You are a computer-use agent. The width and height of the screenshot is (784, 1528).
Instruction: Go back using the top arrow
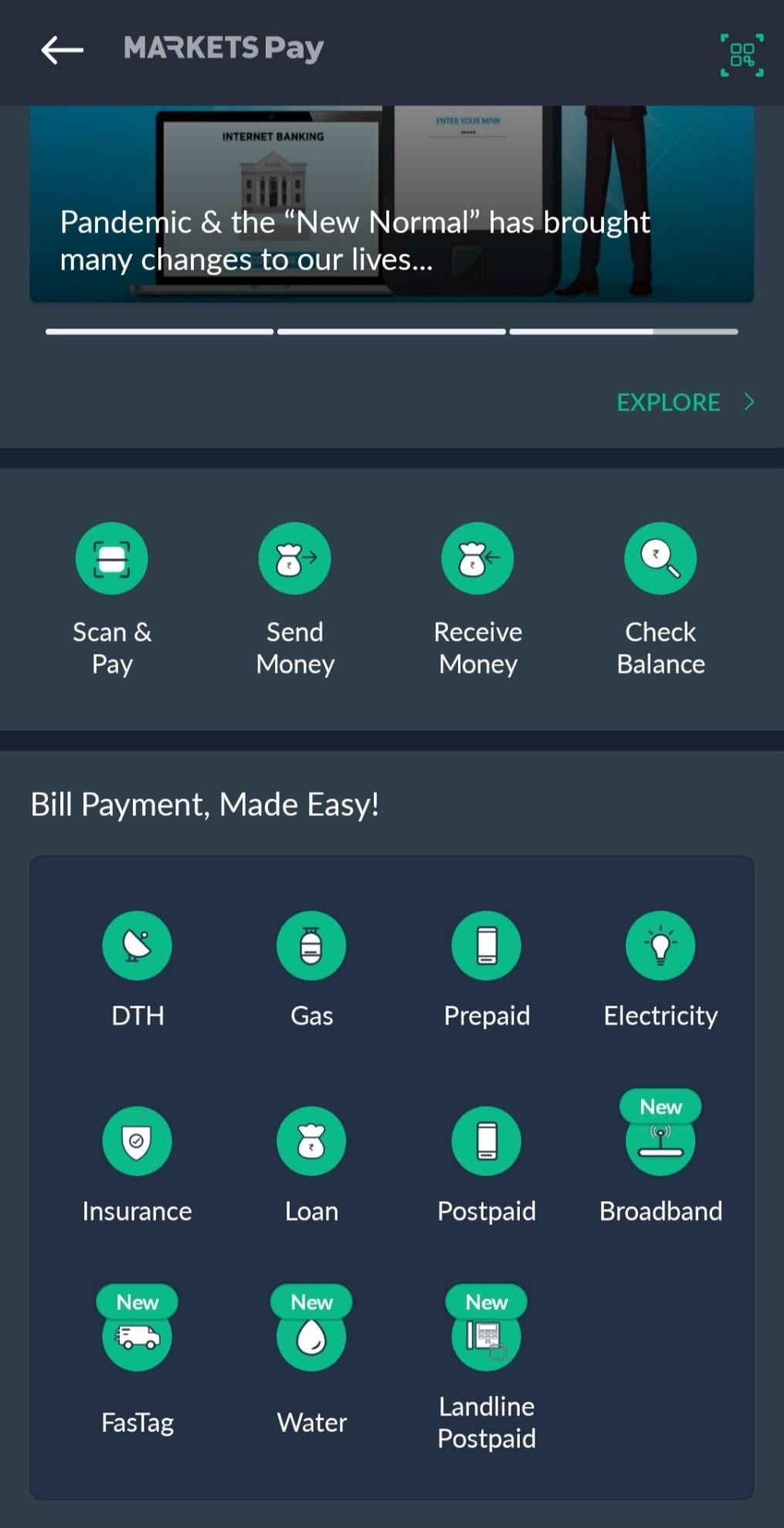coord(62,50)
